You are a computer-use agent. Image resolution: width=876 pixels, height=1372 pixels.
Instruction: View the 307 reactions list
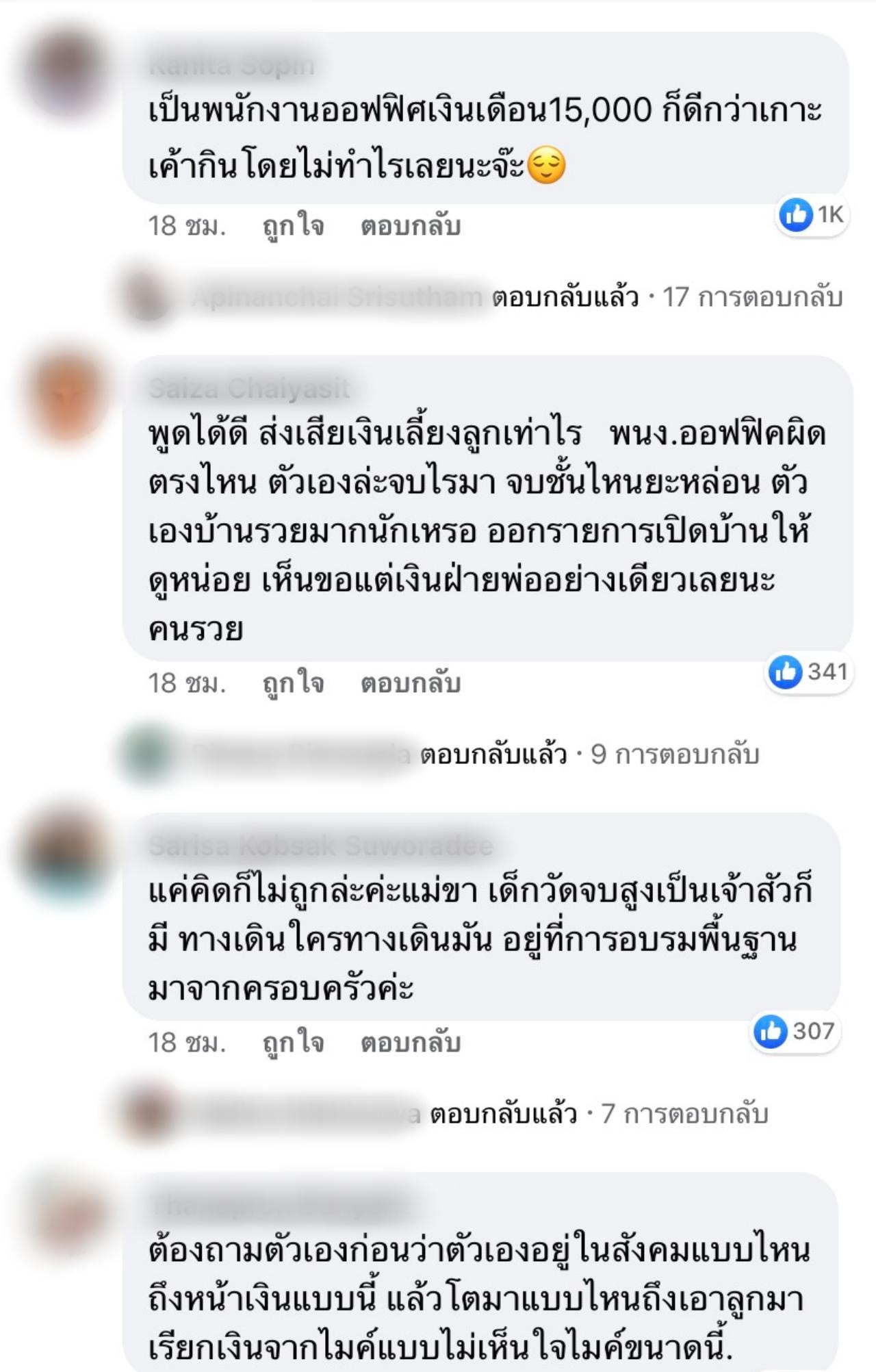point(795,1032)
